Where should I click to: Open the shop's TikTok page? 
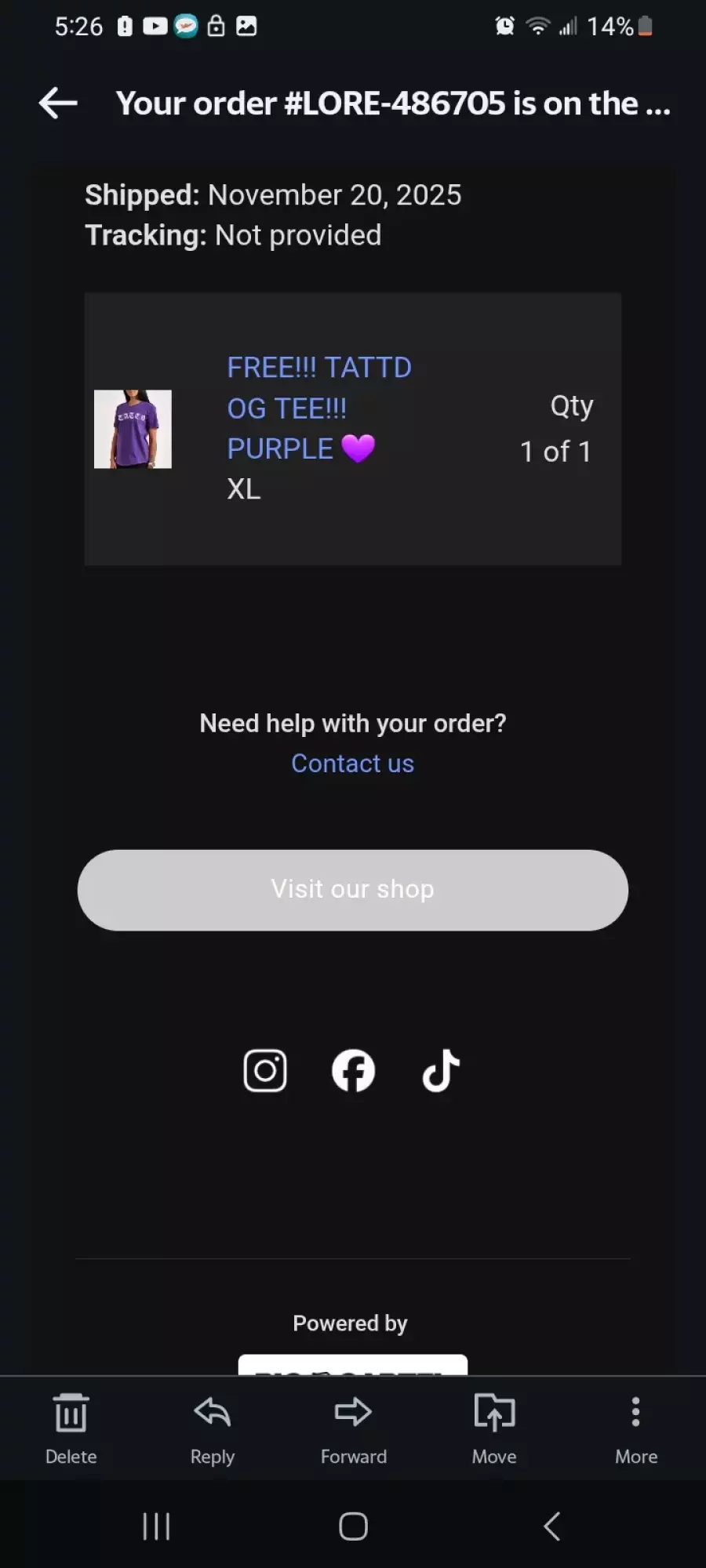click(441, 1071)
